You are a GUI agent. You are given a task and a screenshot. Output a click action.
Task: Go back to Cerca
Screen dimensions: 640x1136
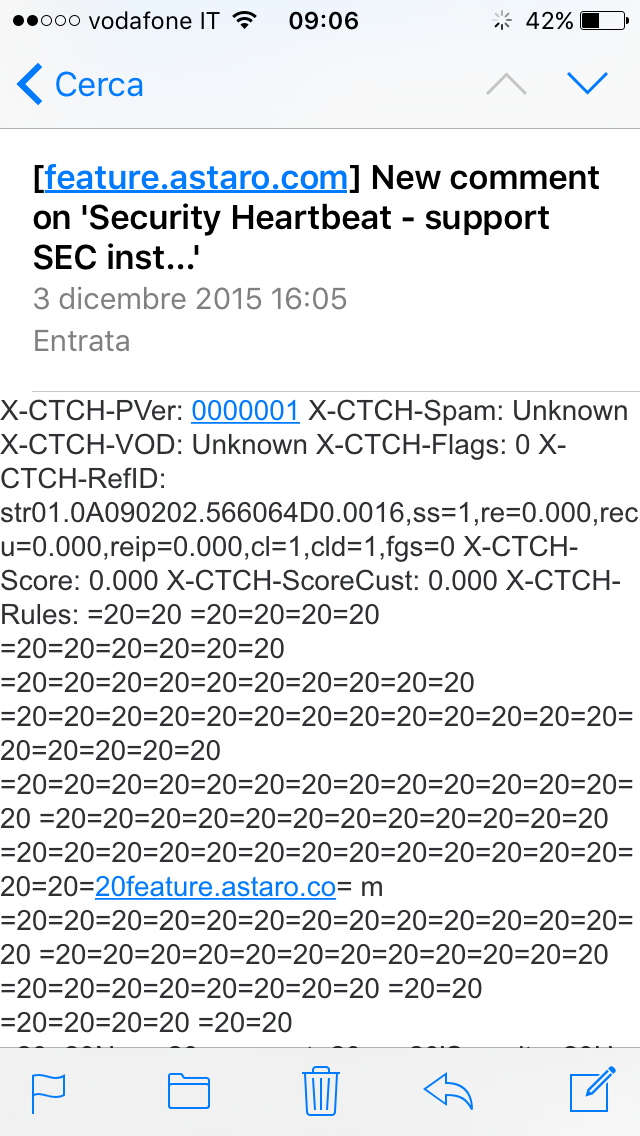coord(80,85)
